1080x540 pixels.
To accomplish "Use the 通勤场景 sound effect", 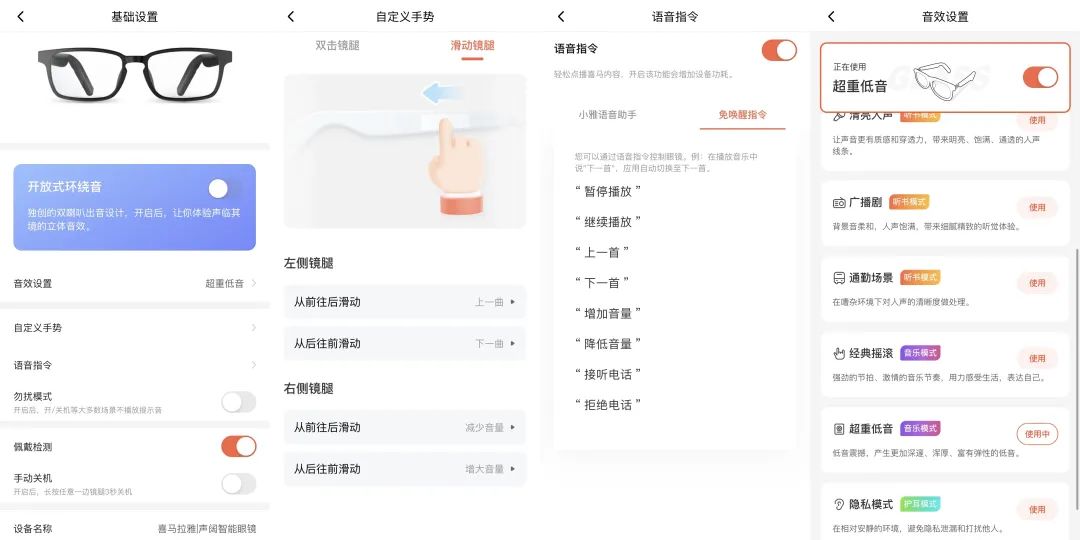I will (x=1037, y=283).
